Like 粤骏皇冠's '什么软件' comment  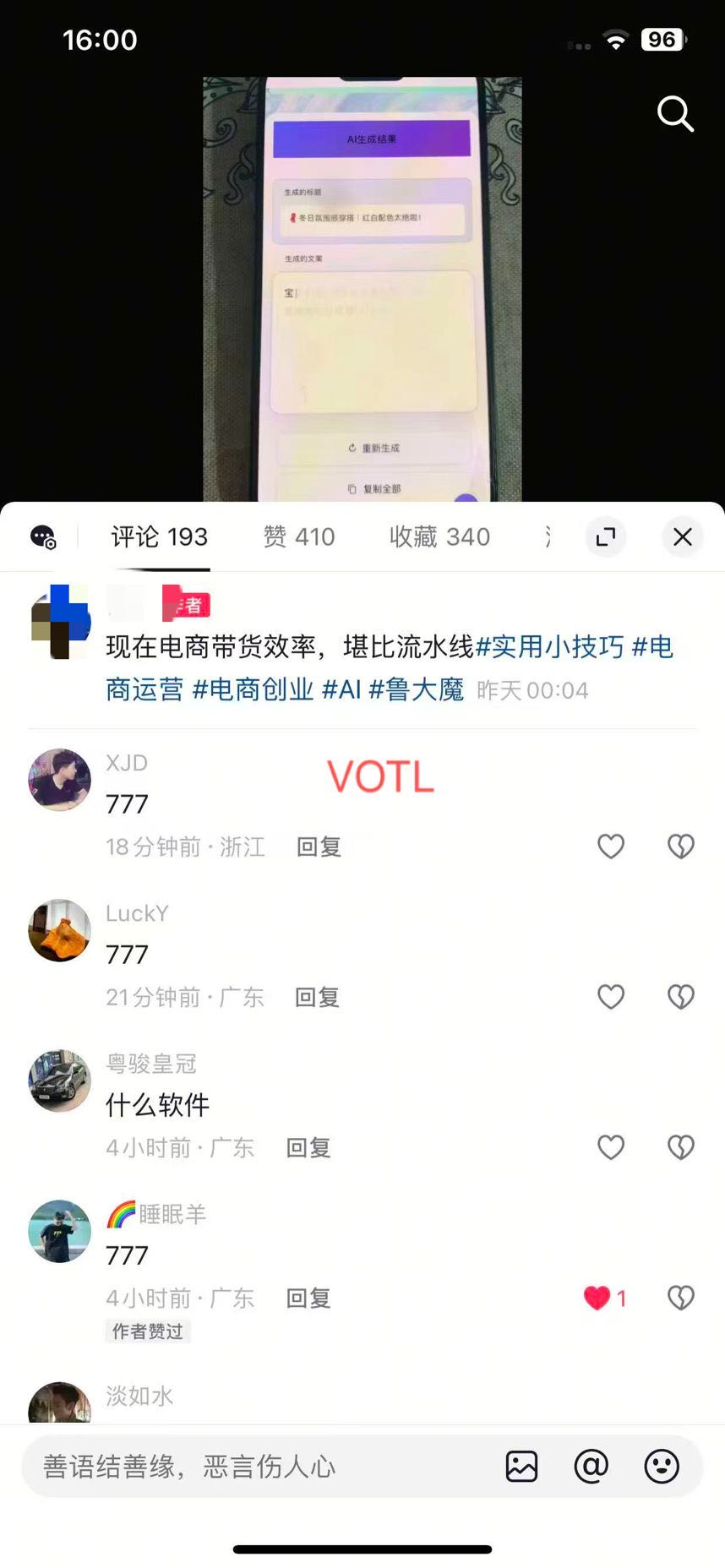[x=611, y=1147]
